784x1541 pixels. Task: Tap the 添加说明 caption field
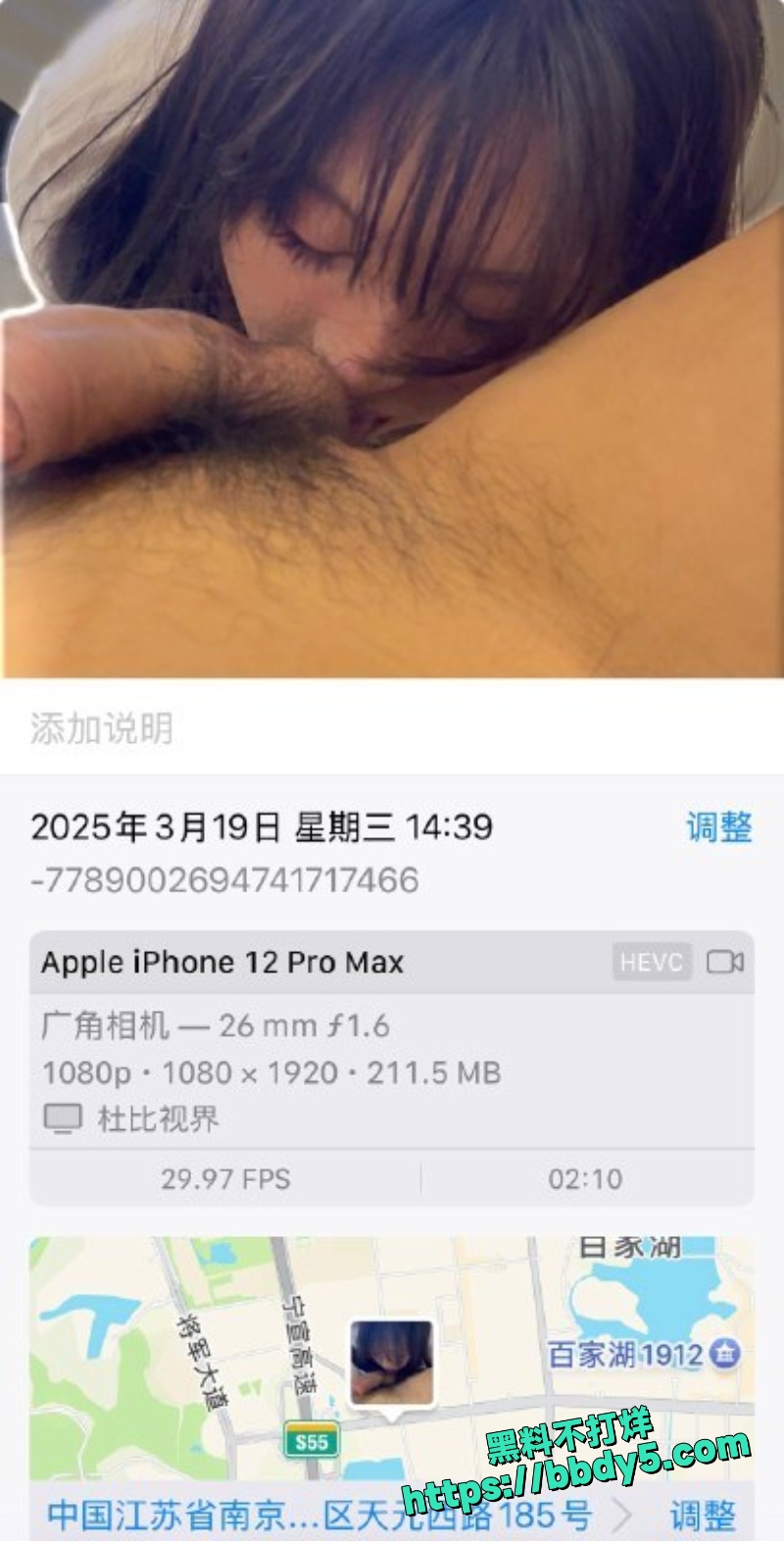click(x=392, y=727)
